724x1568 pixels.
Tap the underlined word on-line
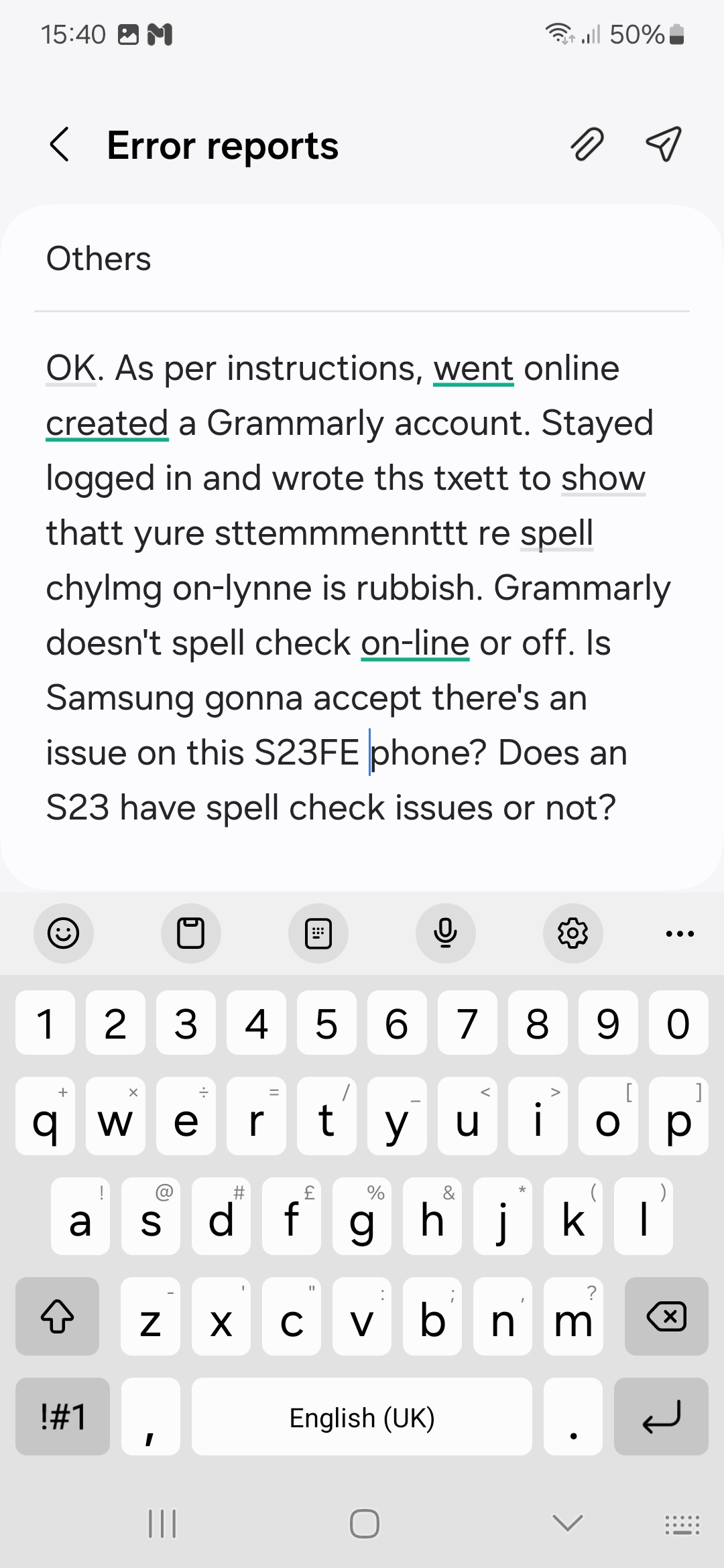(416, 643)
